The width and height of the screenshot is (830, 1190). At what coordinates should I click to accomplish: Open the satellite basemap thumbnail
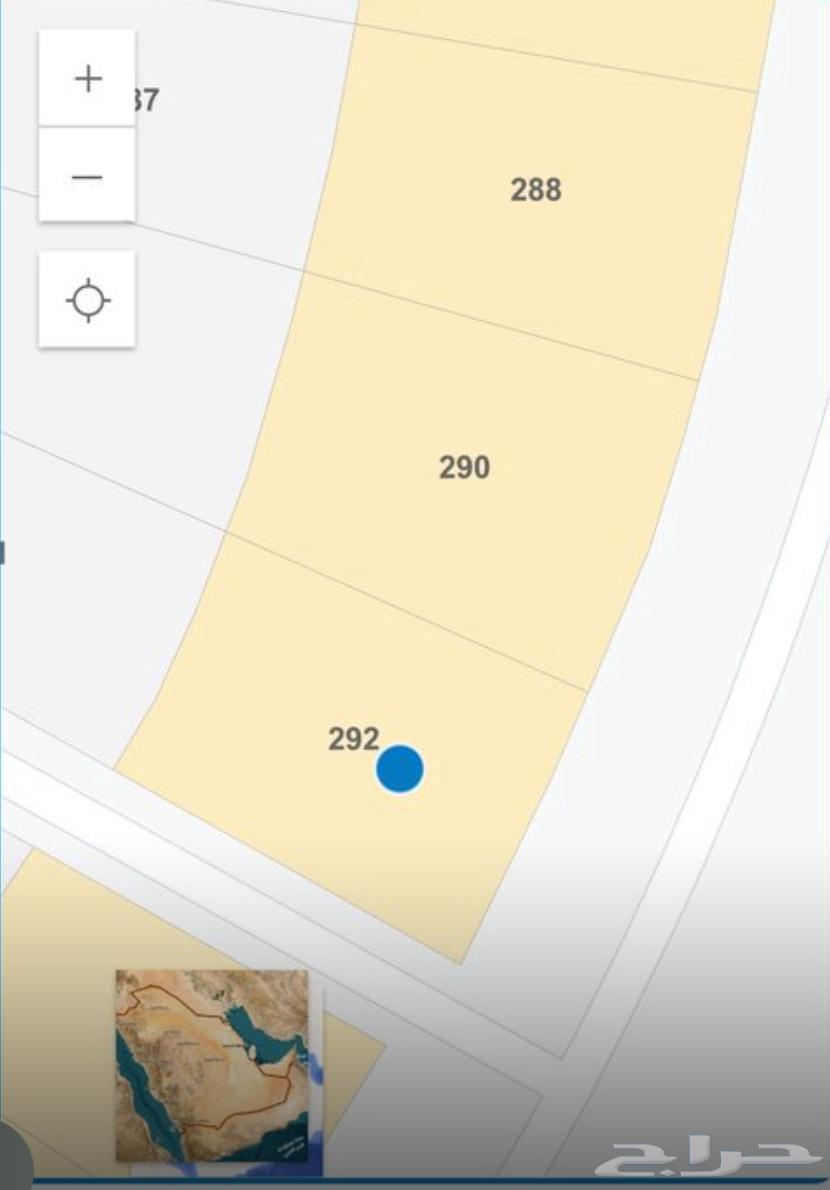(212, 1066)
